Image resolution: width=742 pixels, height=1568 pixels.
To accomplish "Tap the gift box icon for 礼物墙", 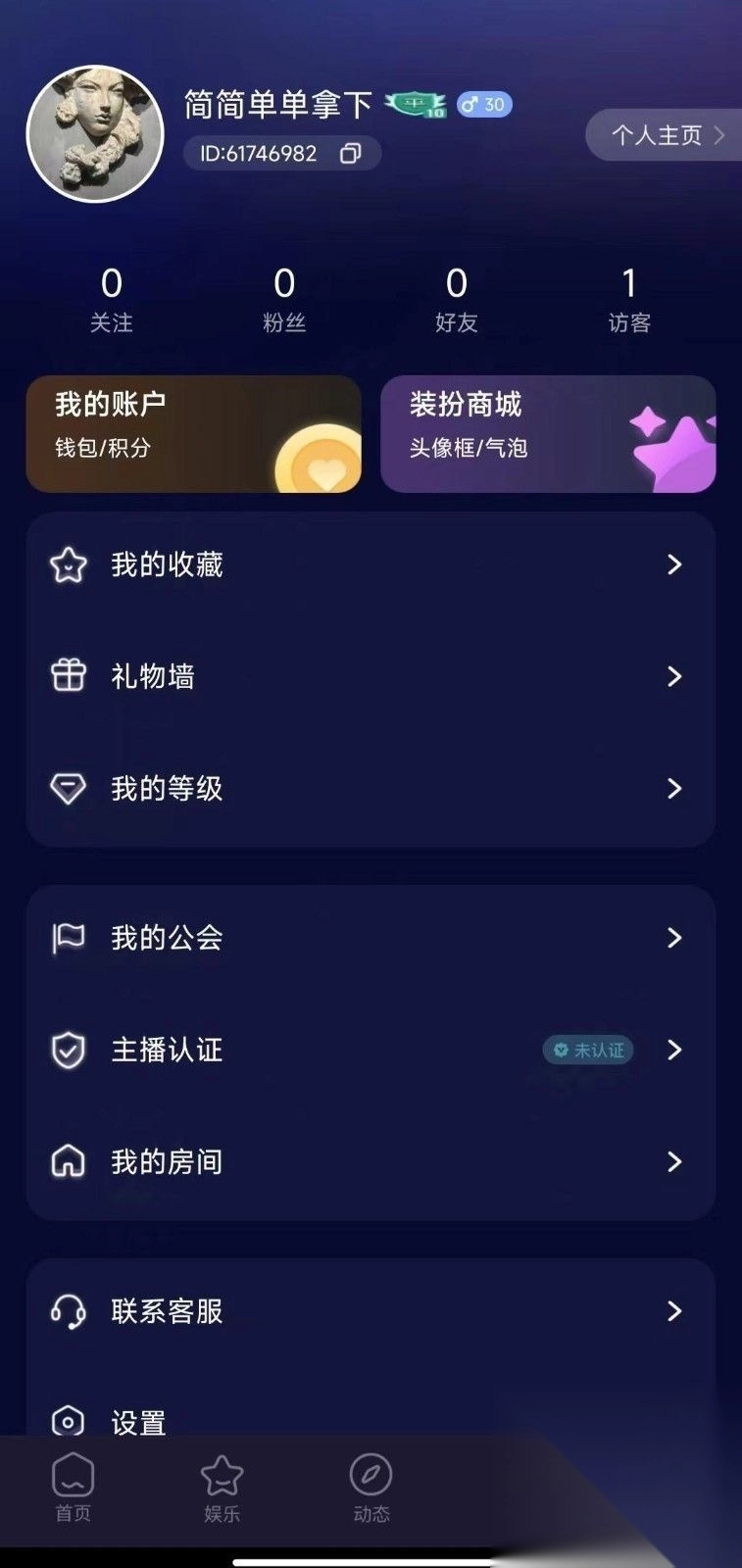I will 67,676.
